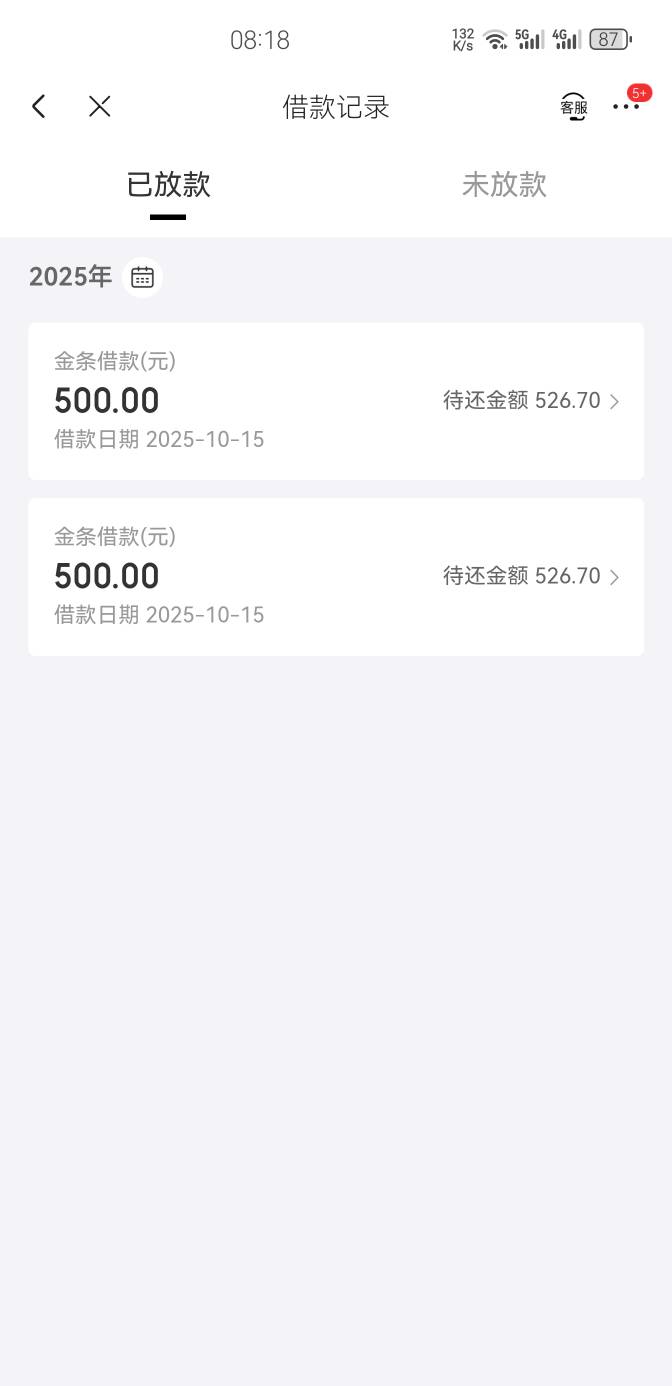Switch to the 未放款 tab
672x1386 pixels.
point(504,185)
